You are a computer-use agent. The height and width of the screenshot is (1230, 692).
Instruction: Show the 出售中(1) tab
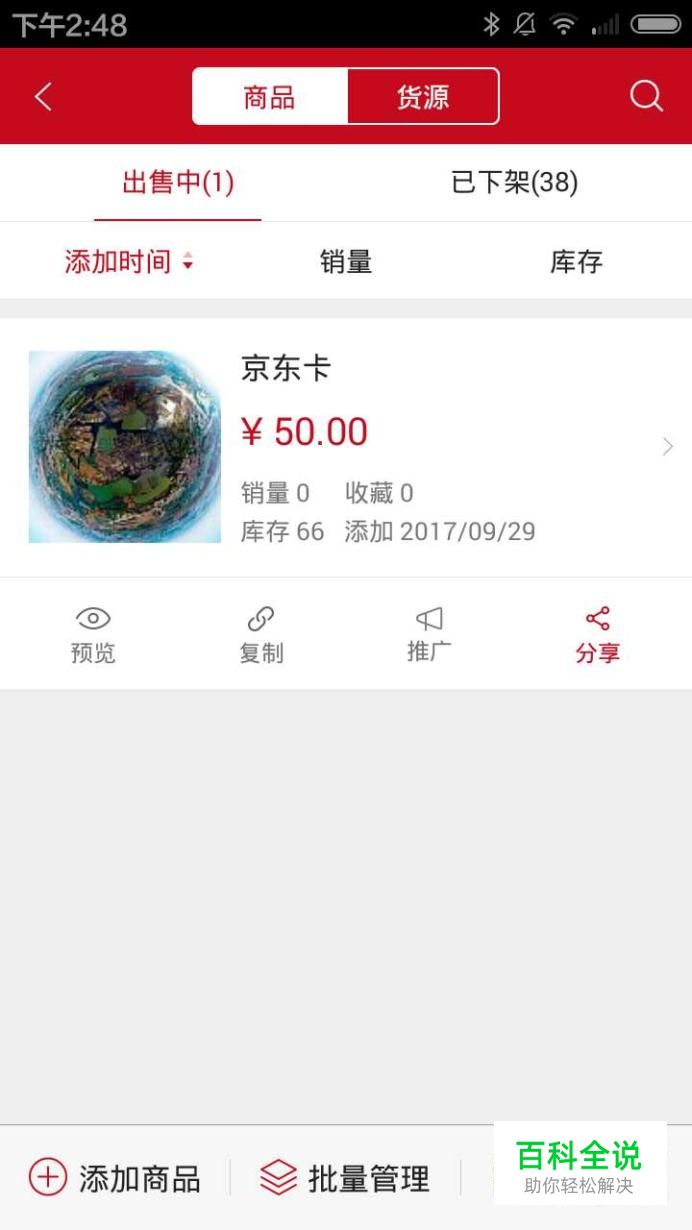pos(178,183)
